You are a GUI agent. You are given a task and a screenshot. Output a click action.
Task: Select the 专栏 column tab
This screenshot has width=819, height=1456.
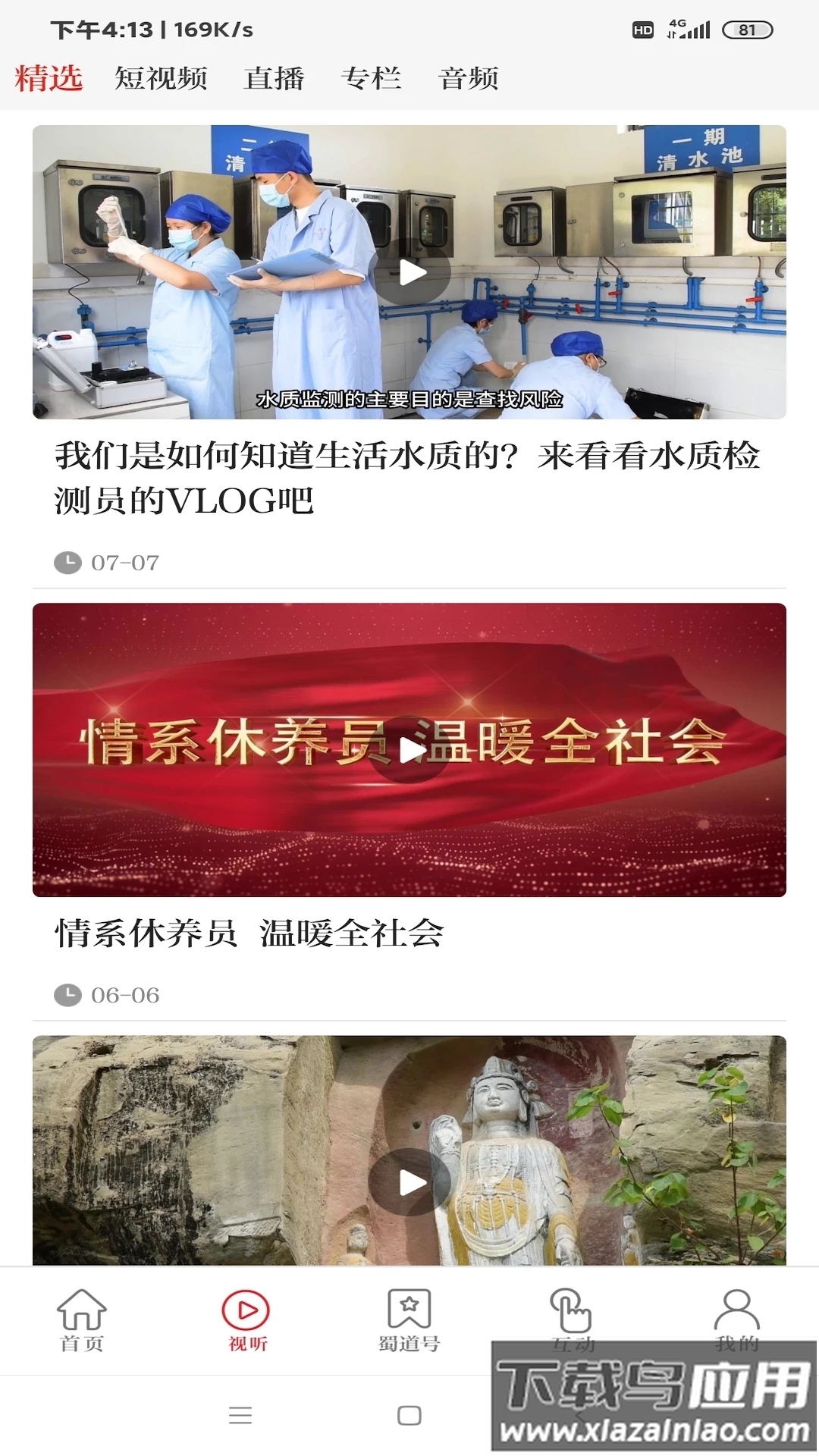click(374, 78)
